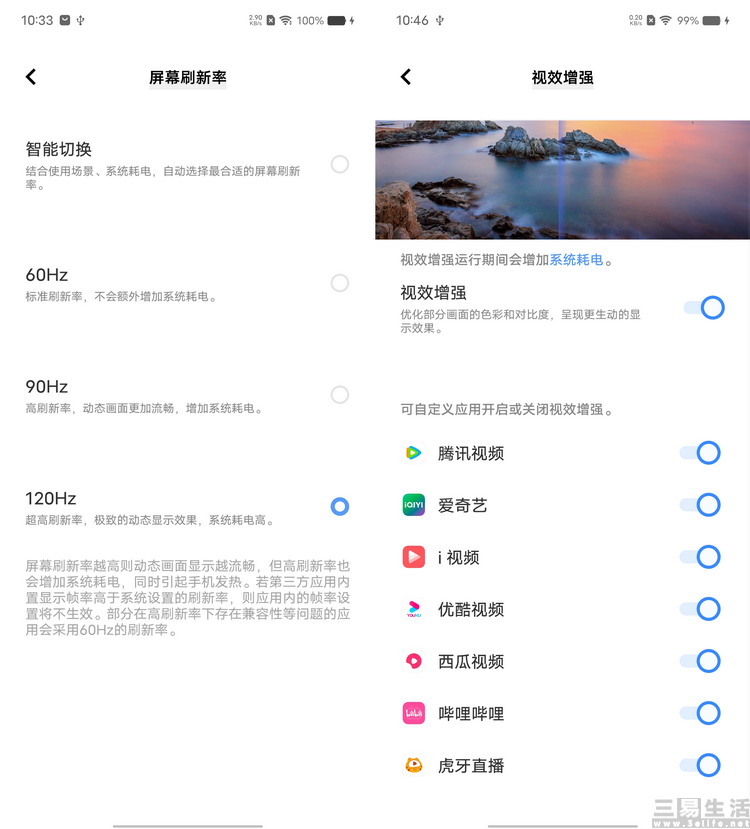This screenshot has height=829, width=750.
Task: Disable enhancement for 虎牙直播
Action: click(x=700, y=765)
